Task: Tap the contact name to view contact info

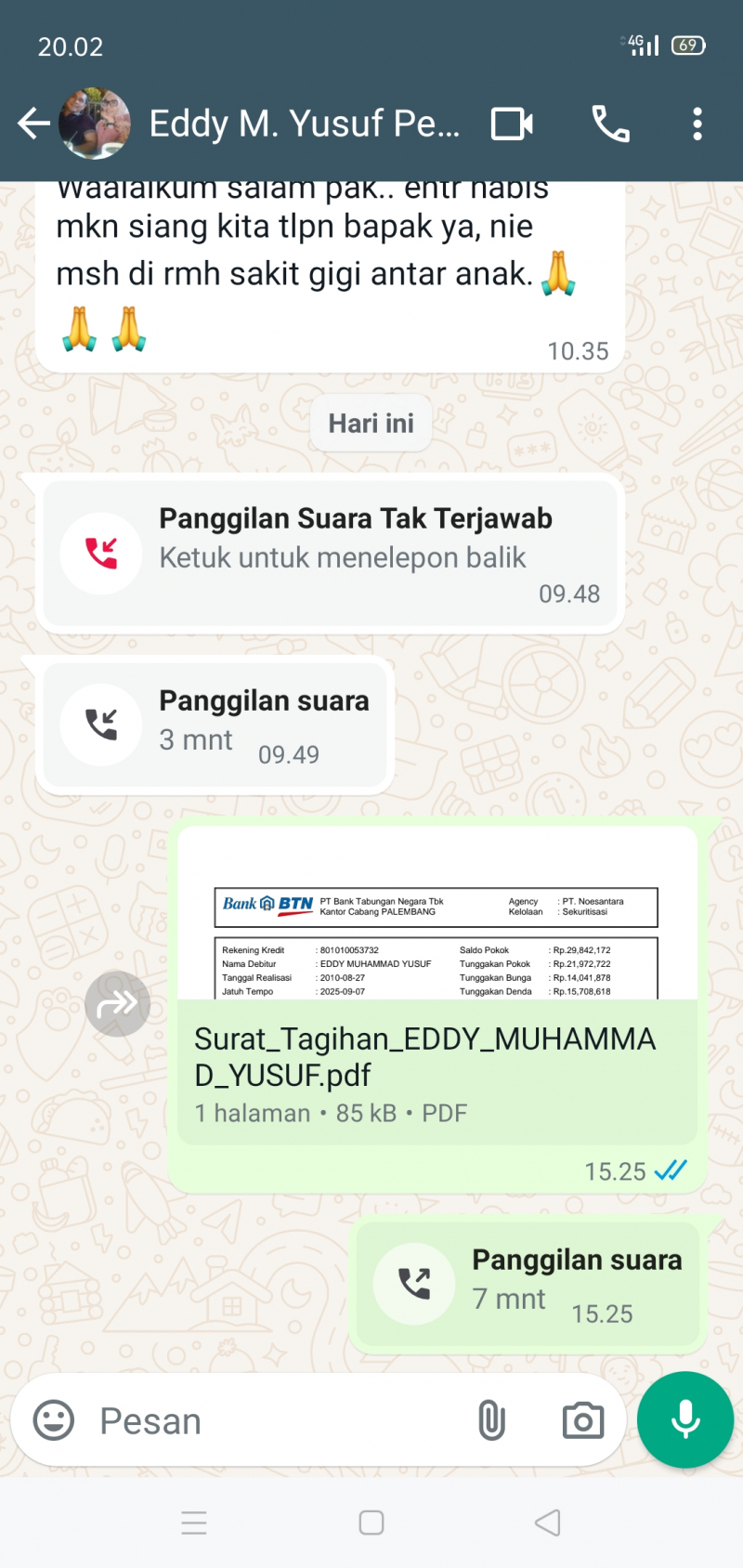Action: click(x=306, y=122)
